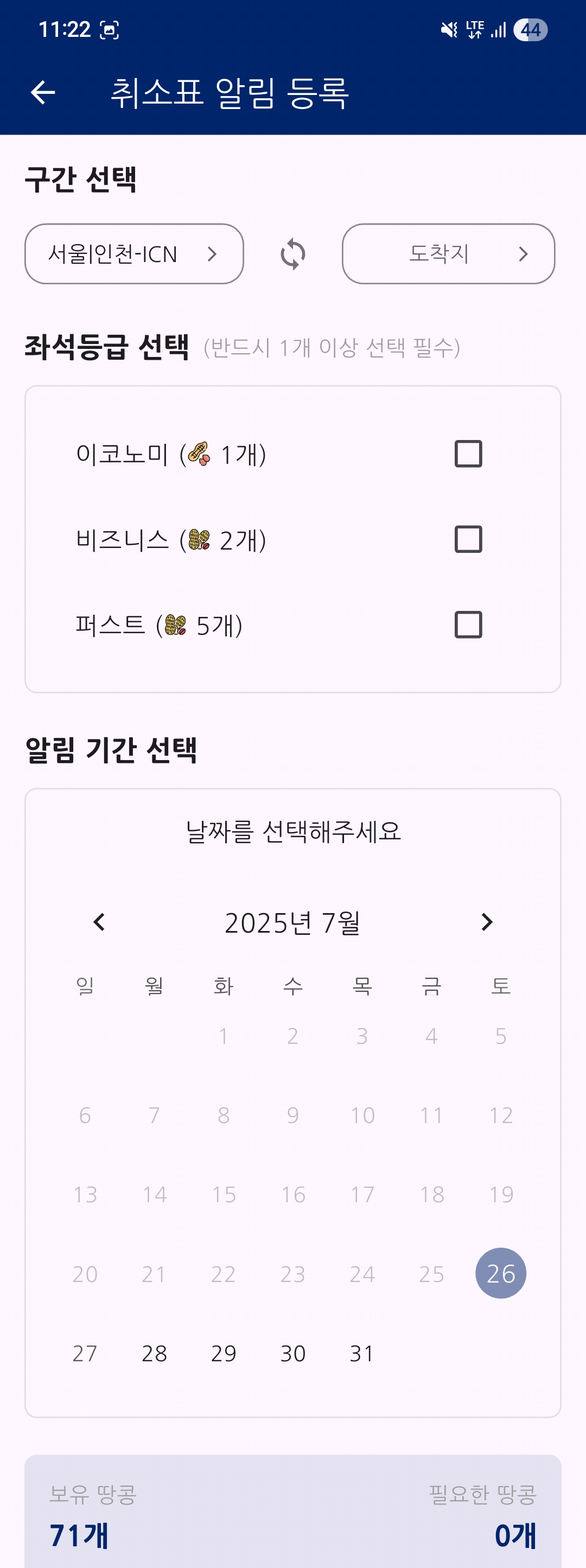Select July 31 on the calendar
The width and height of the screenshot is (586, 1568).
(x=362, y=1353)
